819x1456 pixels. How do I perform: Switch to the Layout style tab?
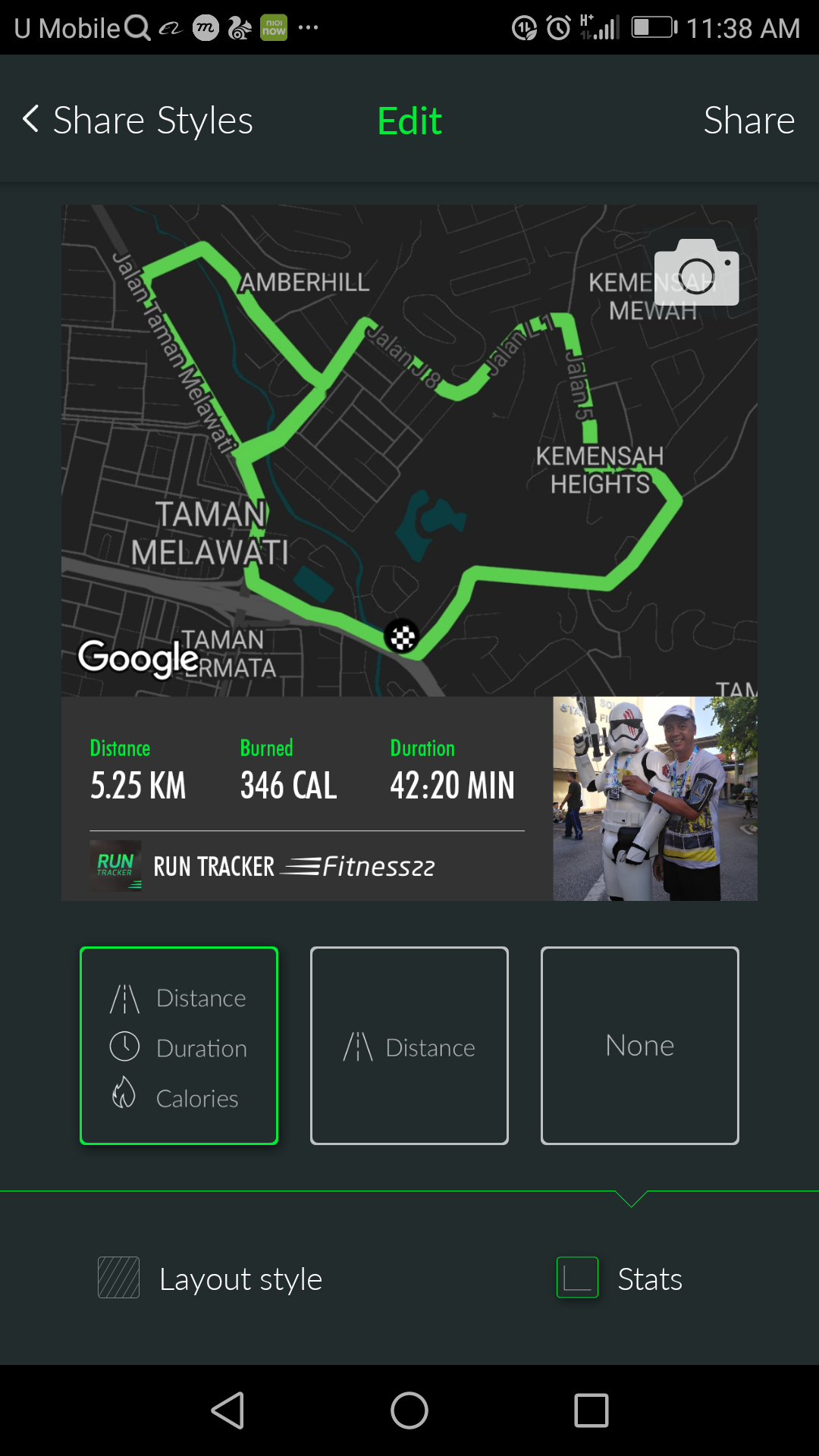[210, 1279]
